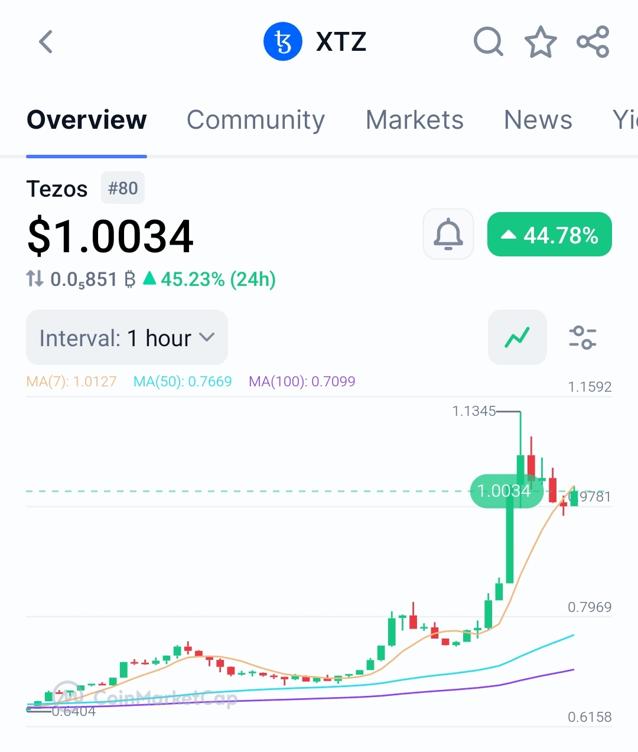The height and width of the screenshot is (752, 638).
Task: Go back using the arrow icon
Action: 45,42
